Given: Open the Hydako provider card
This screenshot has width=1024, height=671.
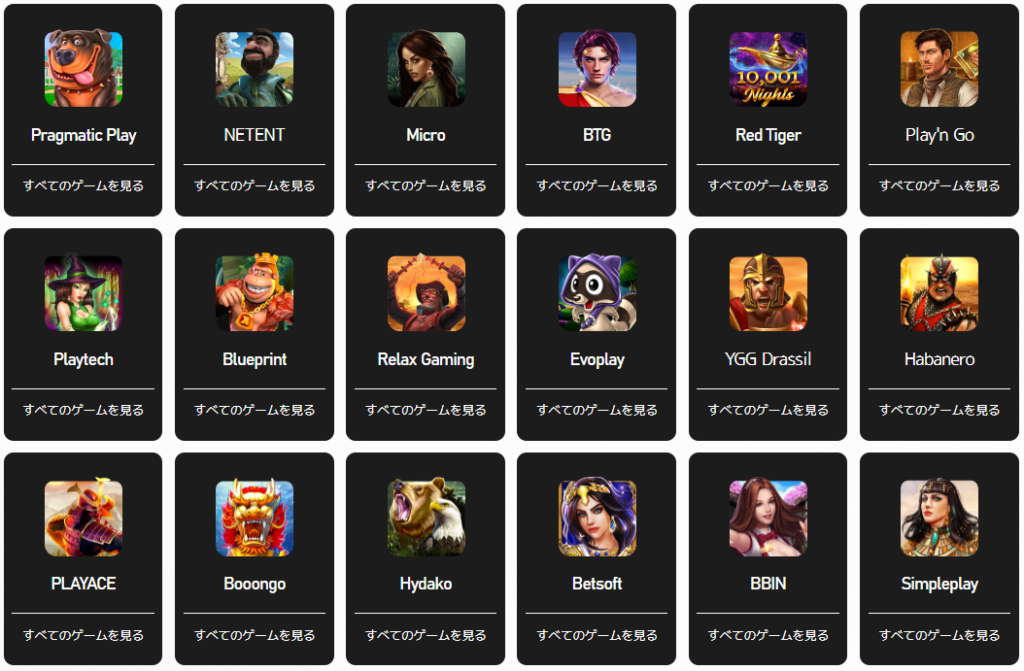Looking at the screenshot, I should click(425, 540).
